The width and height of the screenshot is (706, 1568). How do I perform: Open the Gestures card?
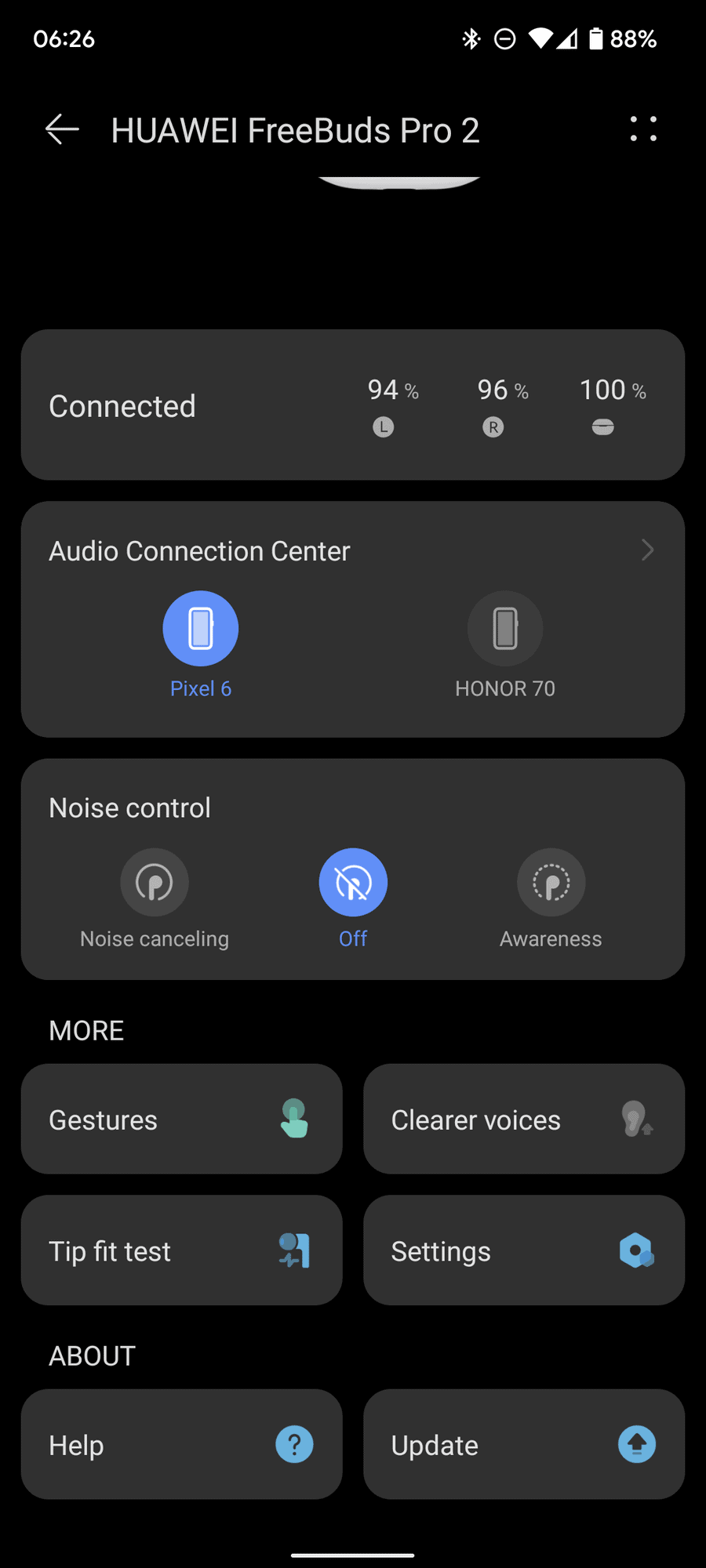pyautogui.click(x=182, y=1120)
